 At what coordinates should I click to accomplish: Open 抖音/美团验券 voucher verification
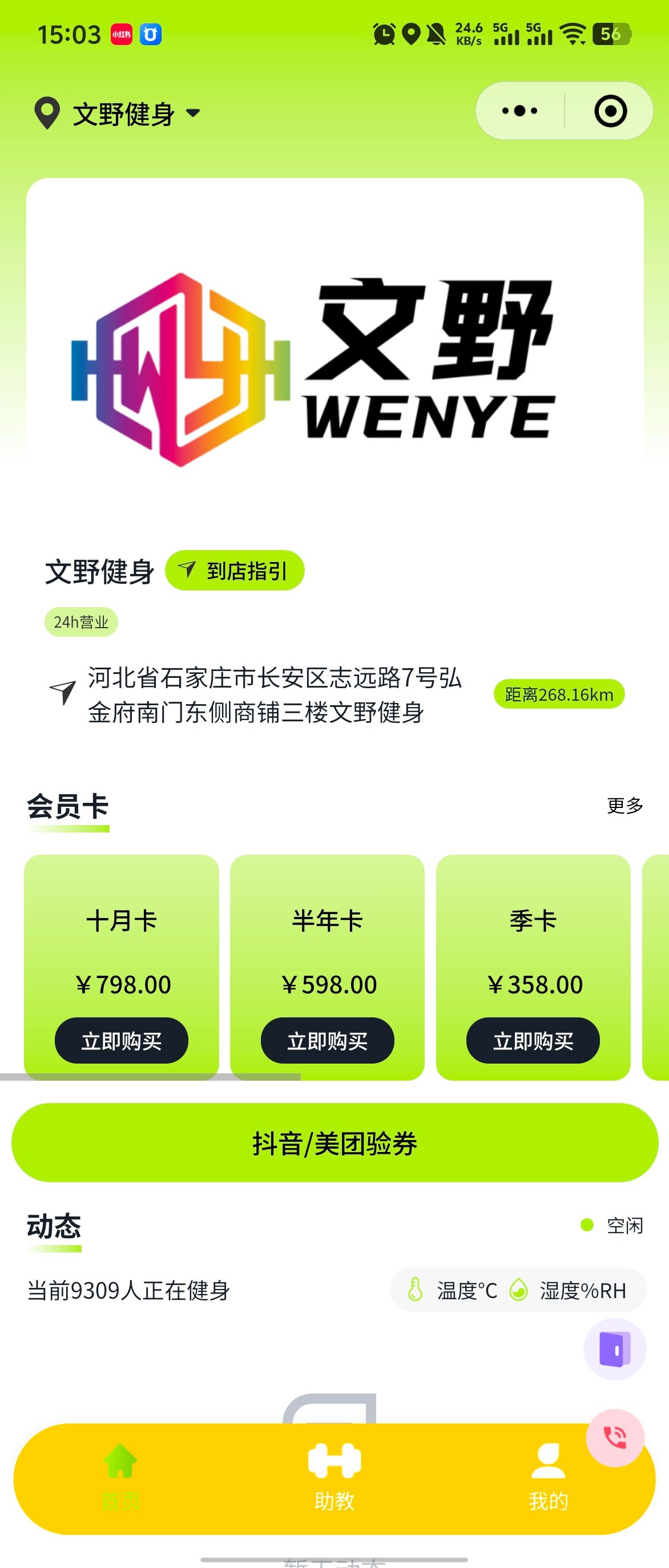pyautogui.click(x=334, y=1143)
